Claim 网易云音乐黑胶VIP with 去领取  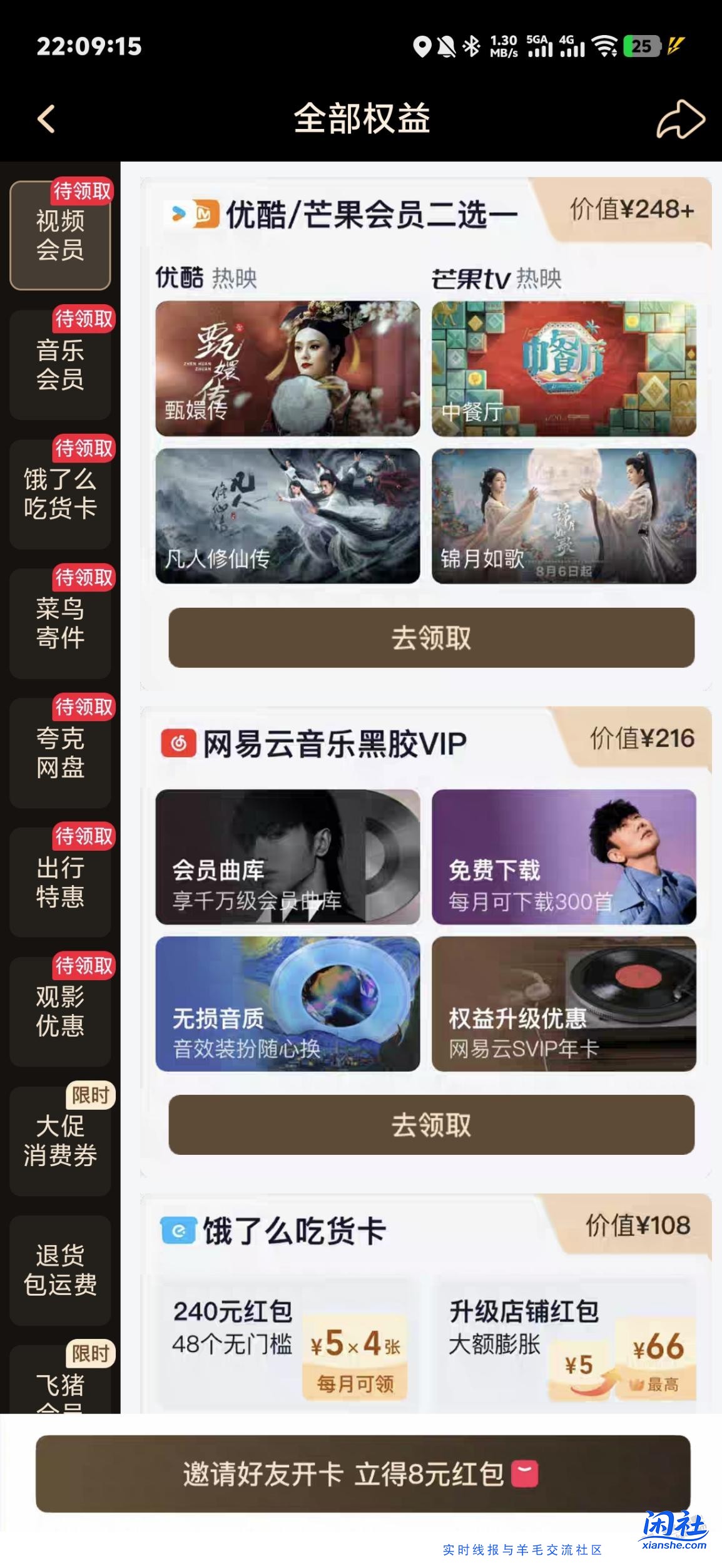431,1125
